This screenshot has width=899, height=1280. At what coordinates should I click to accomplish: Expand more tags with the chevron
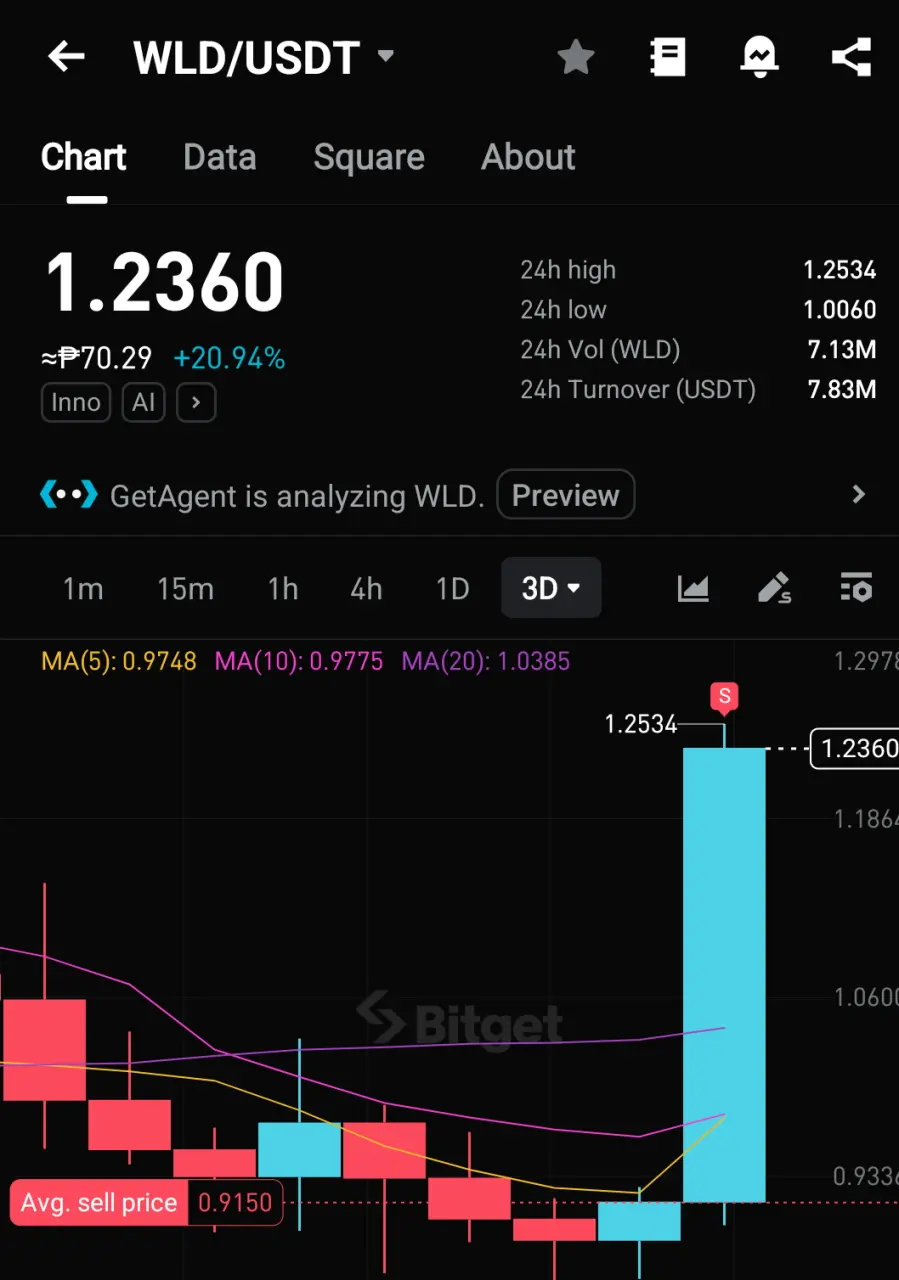click(196, 403)
